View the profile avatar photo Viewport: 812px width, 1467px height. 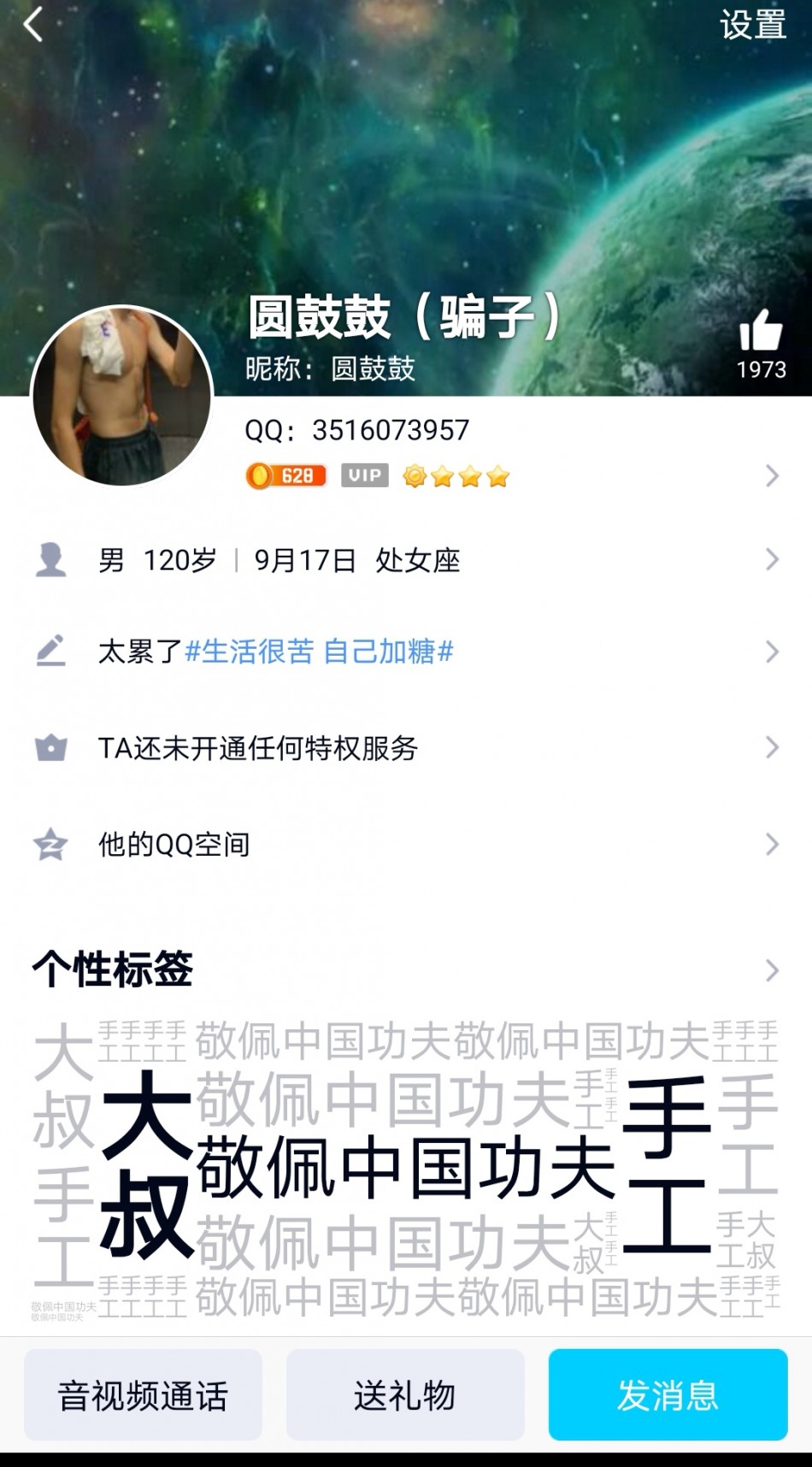point(121,397)
